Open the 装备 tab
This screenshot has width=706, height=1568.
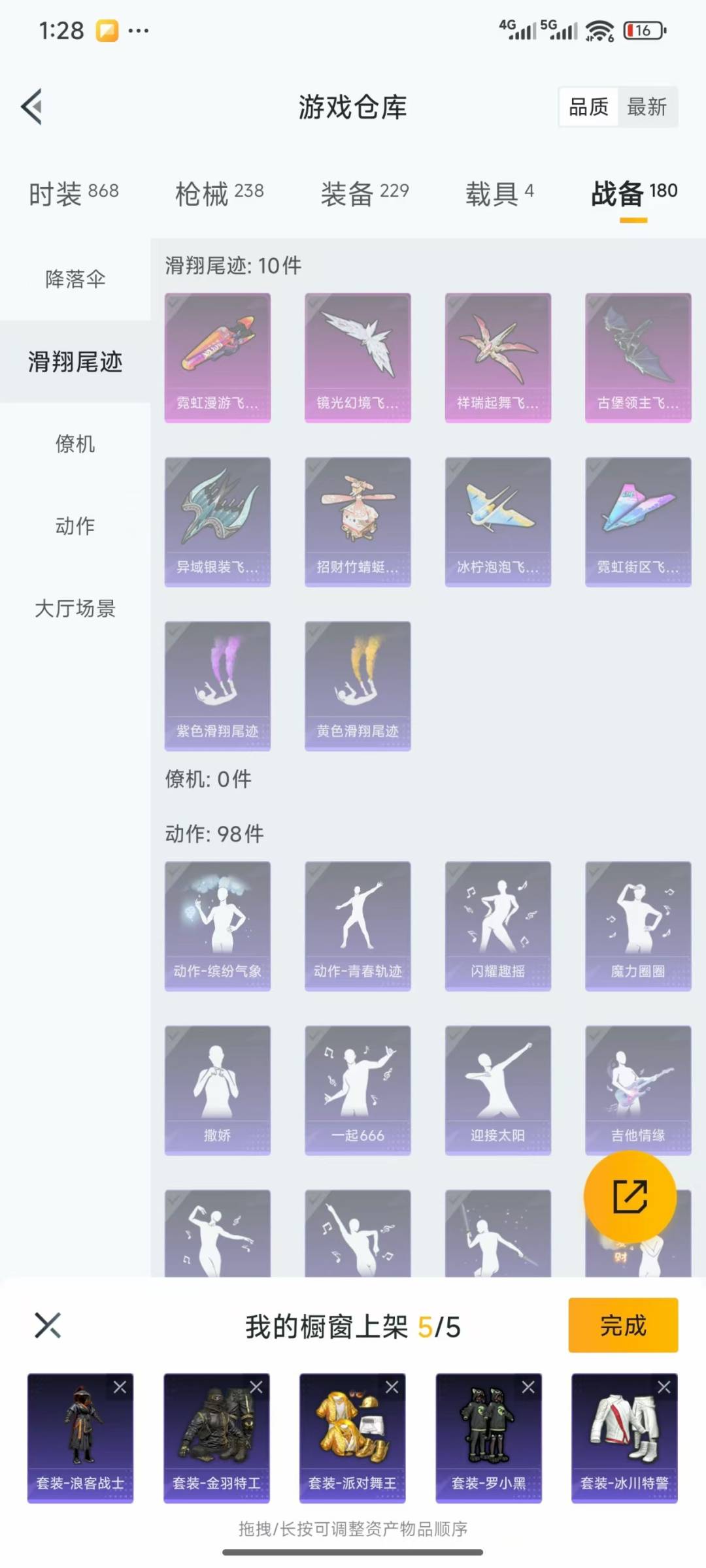point(364,193)
